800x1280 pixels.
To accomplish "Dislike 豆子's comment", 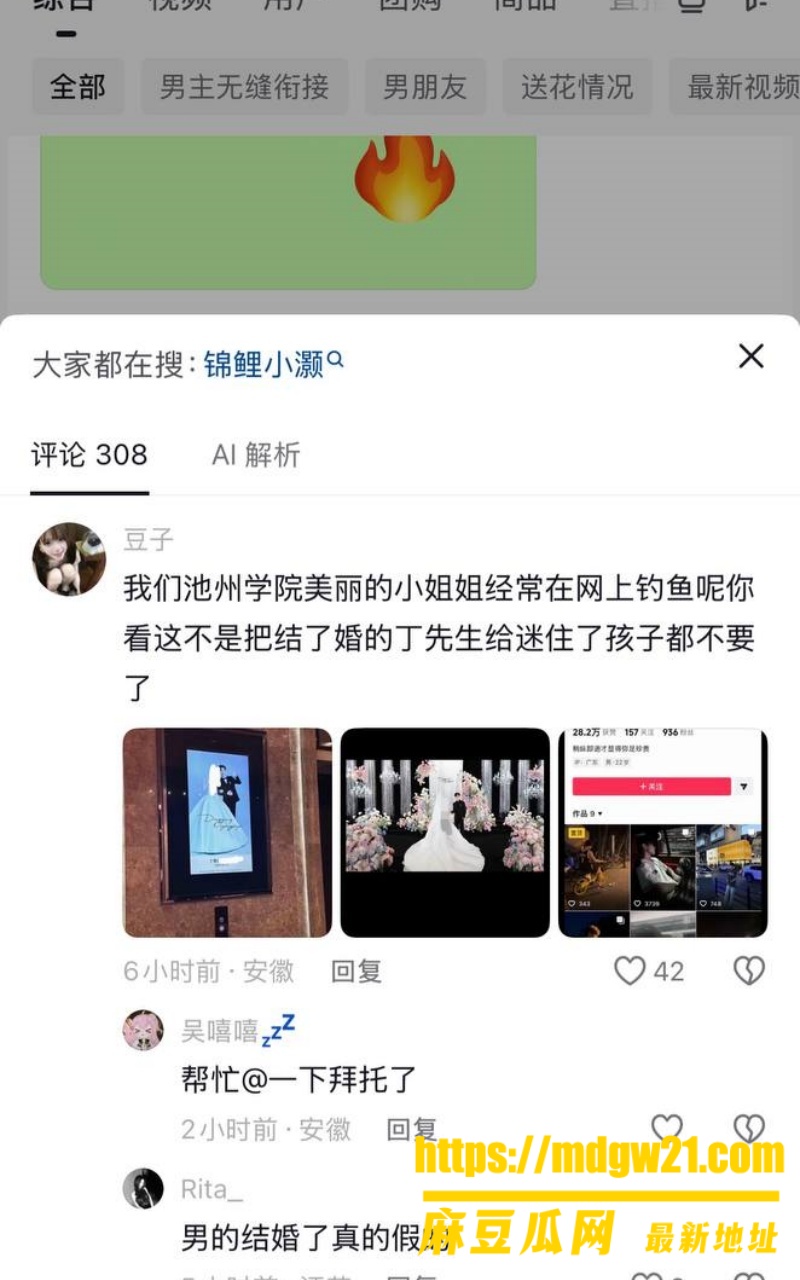I will (x=749, y=971).
